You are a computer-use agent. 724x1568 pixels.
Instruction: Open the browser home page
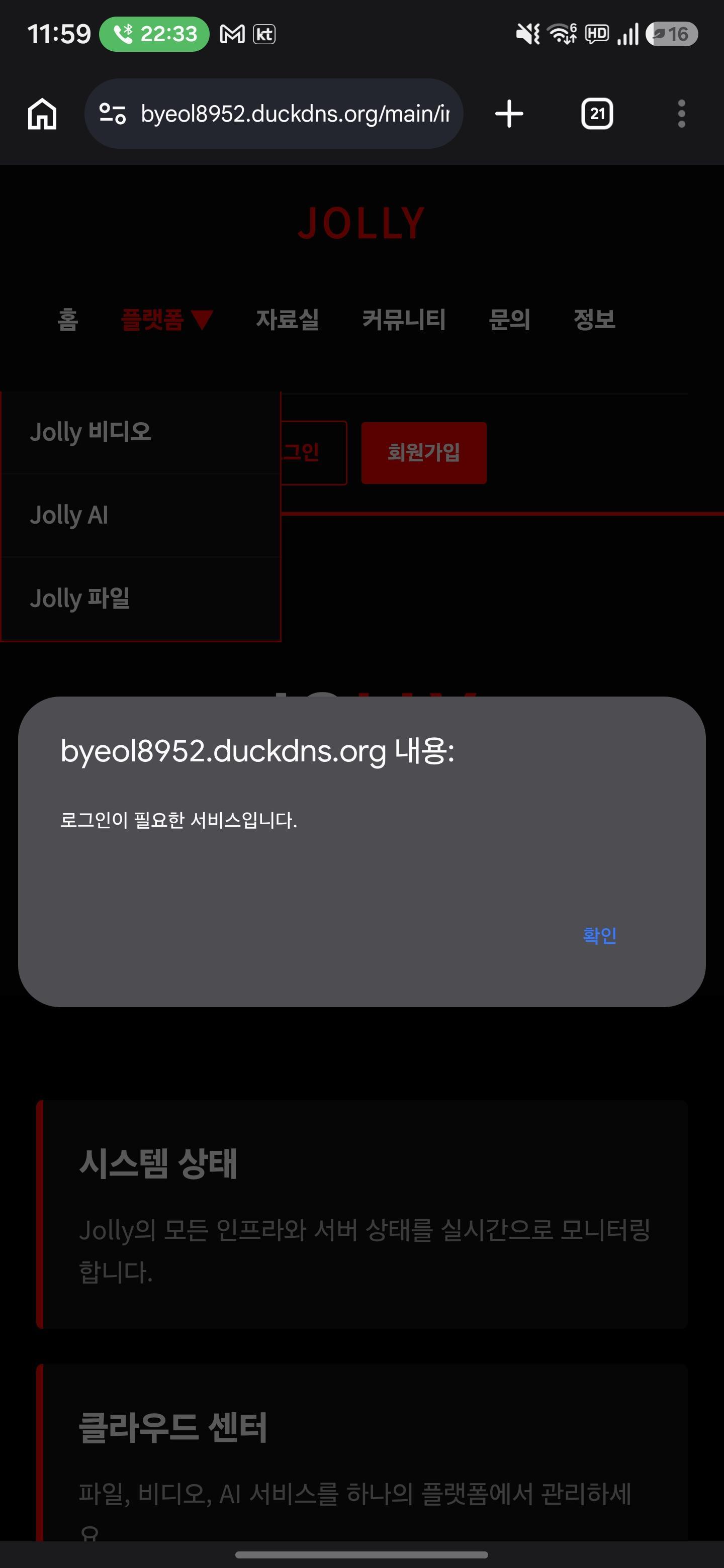click(42, 114)
